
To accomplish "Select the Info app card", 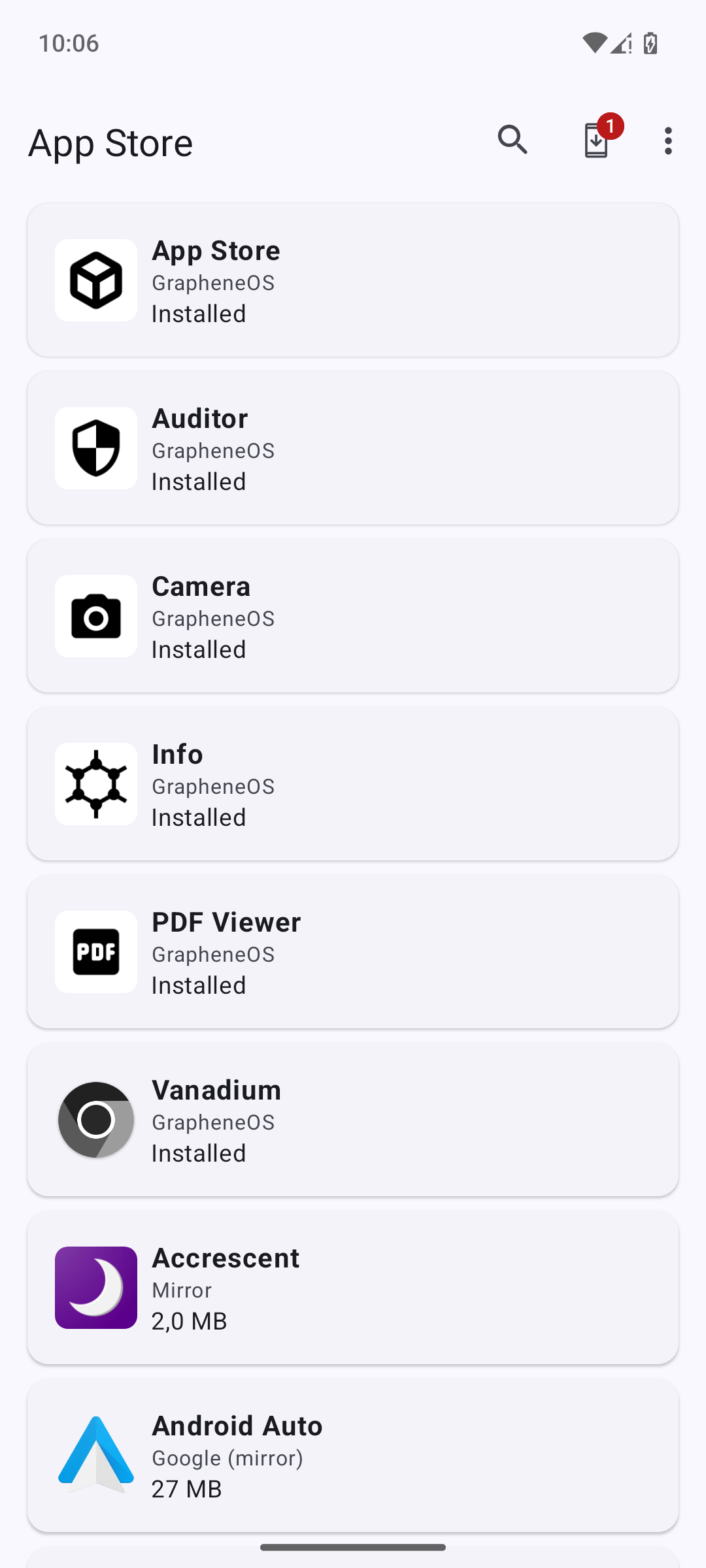I will [x=353, y=784].
